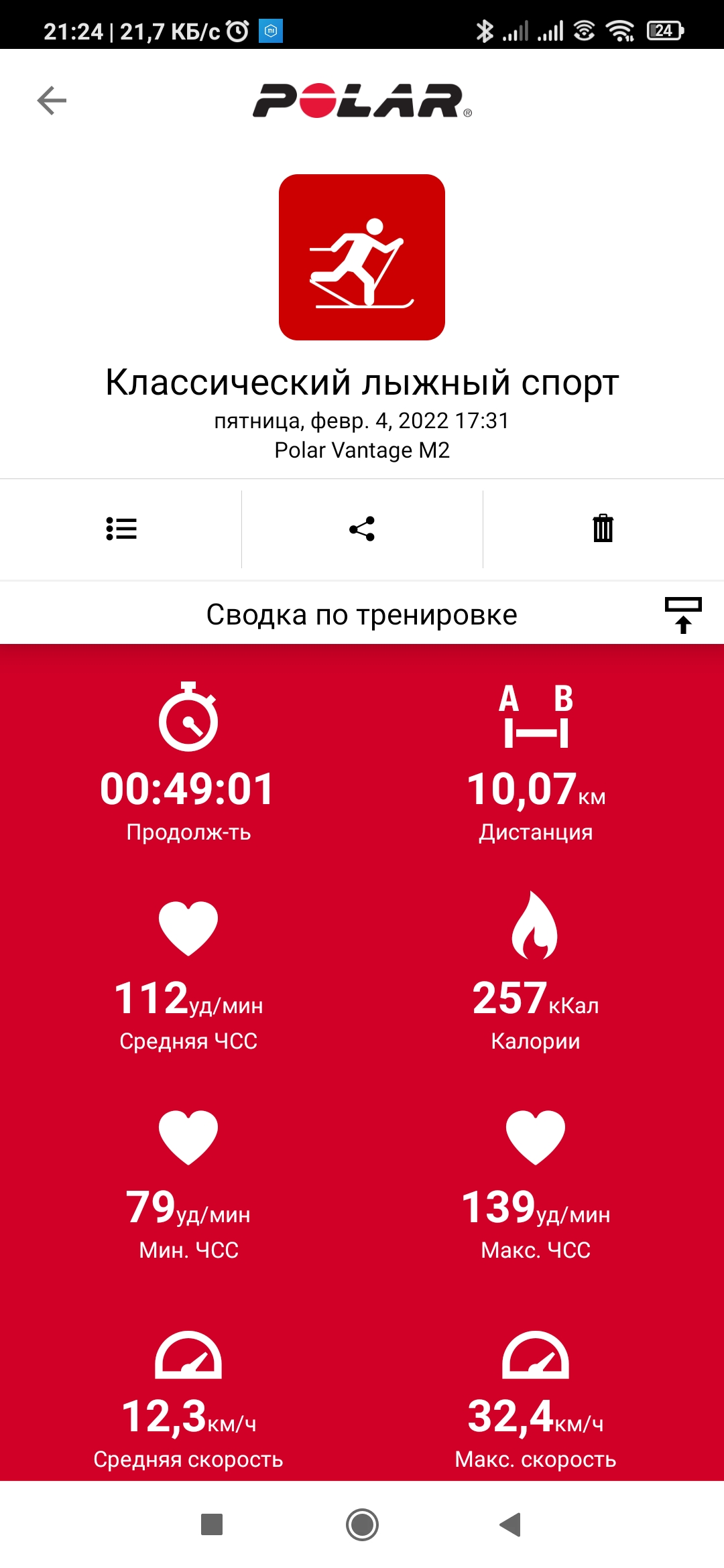Open recent apps via square button
This screenshot has height=1568, width=724.
[x=212, y=1524]
